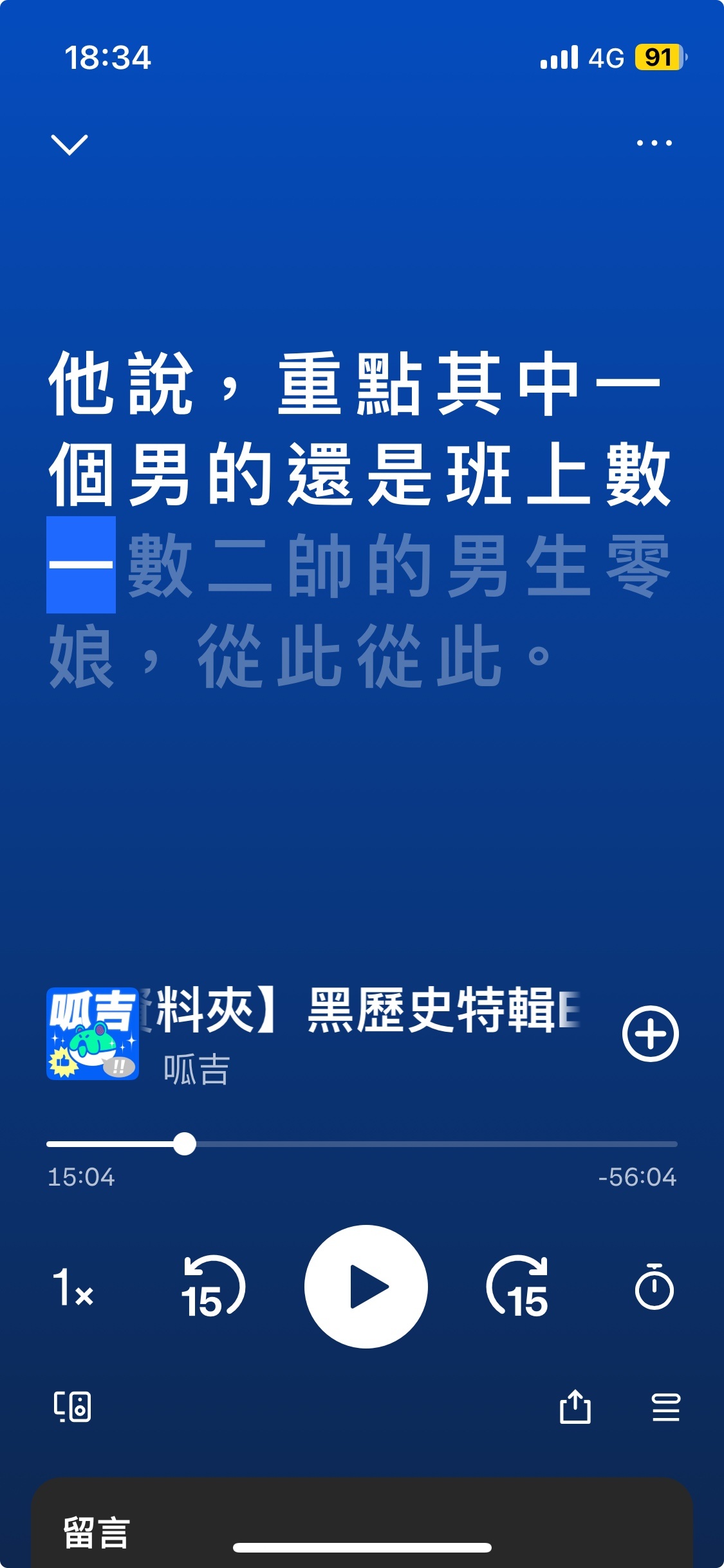Open the device connection picker
724x1568 pixels.
tap(72, 1406)
